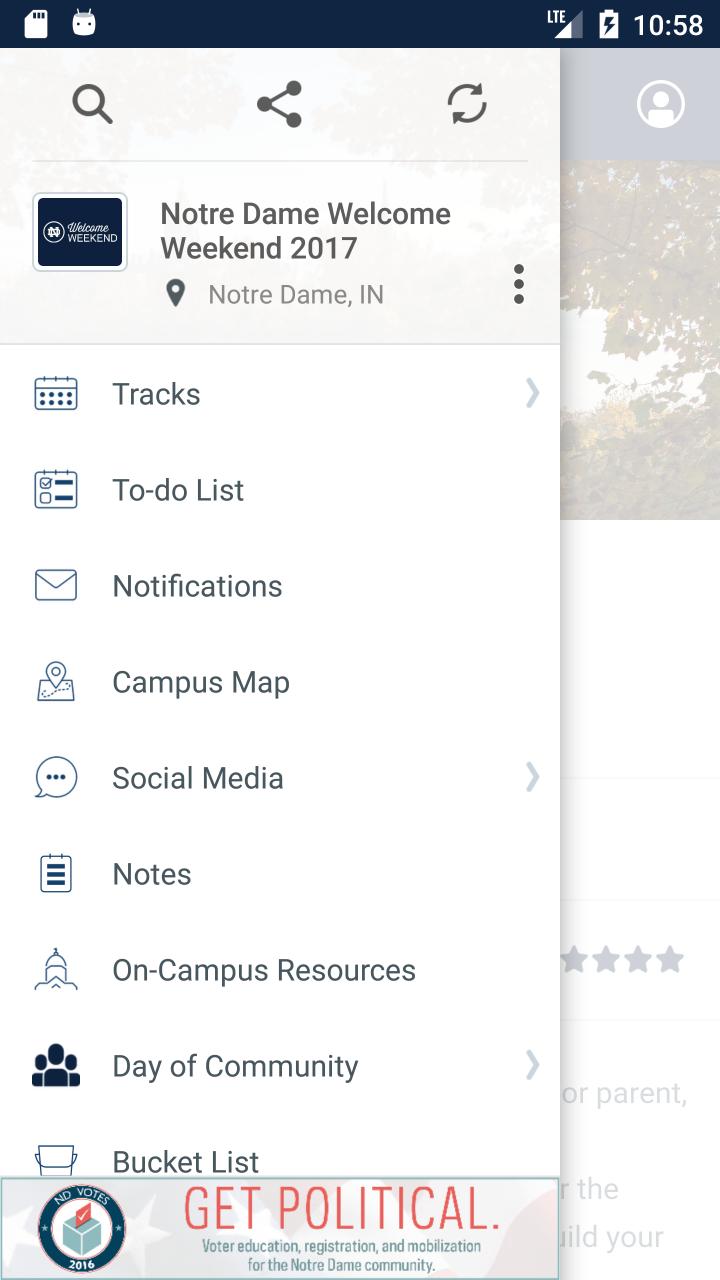Expand the Social Media section

280,778
